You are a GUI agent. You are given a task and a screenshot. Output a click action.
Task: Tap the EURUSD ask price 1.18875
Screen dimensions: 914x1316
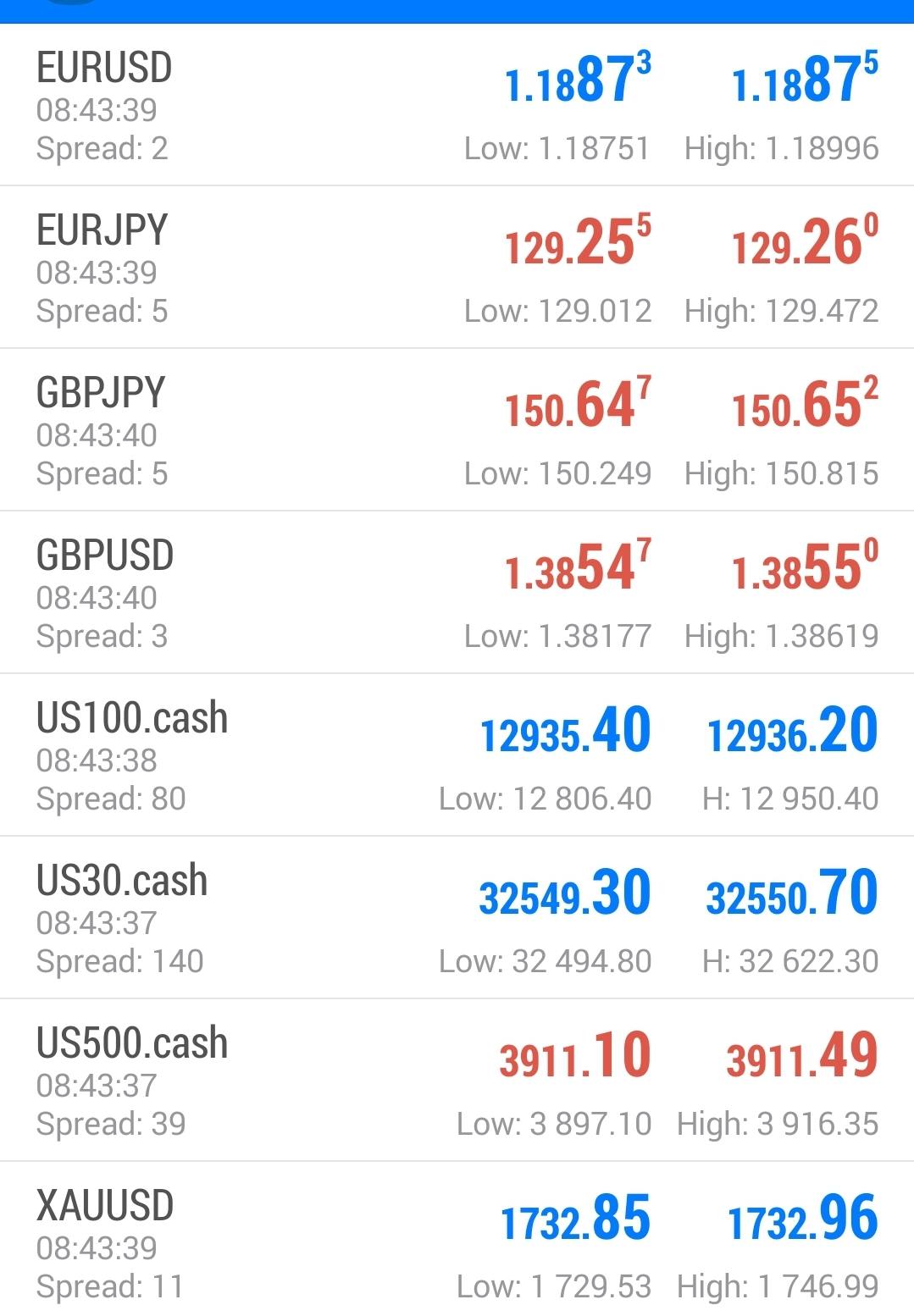coord(802,82)
